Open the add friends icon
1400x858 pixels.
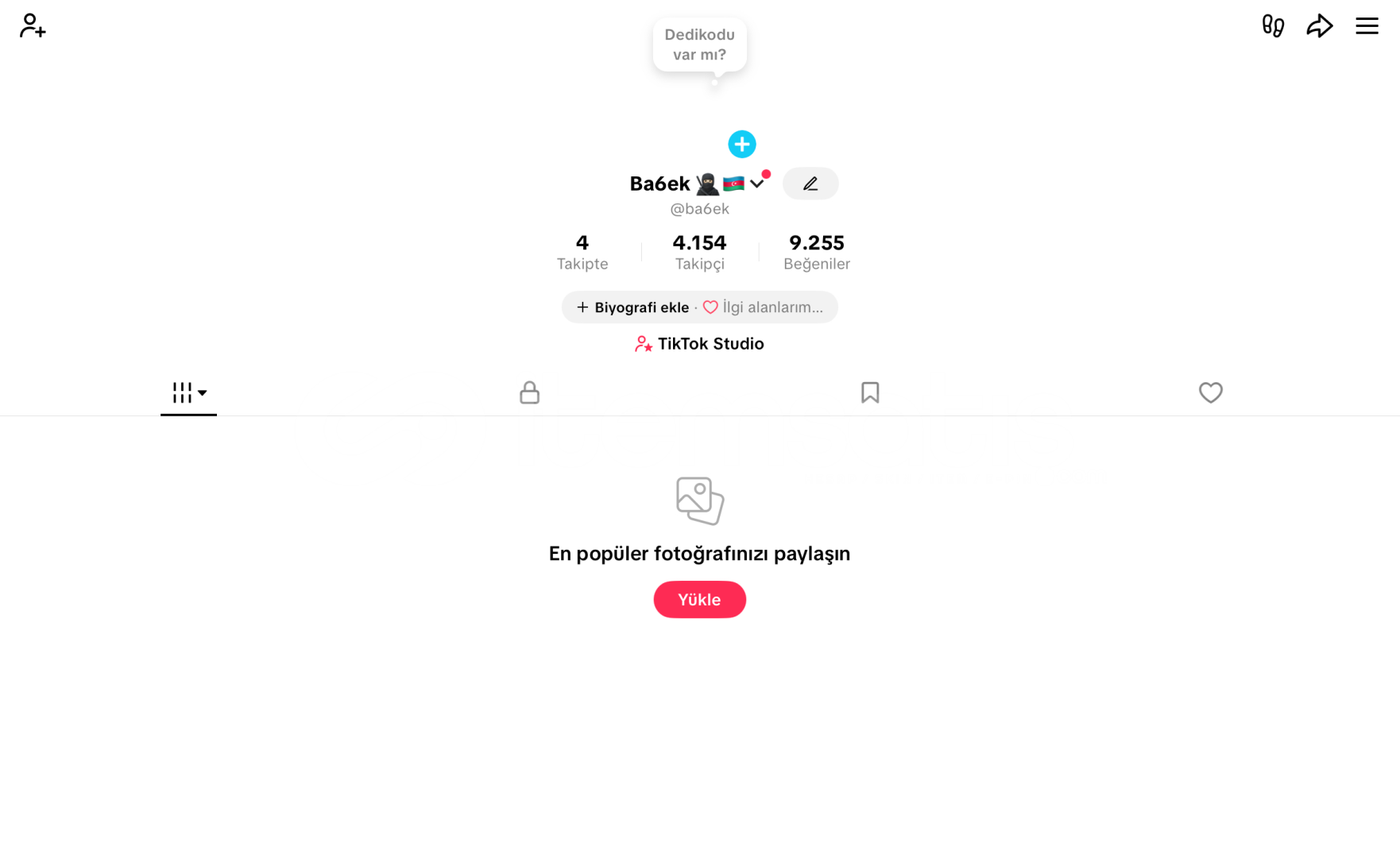33,26
